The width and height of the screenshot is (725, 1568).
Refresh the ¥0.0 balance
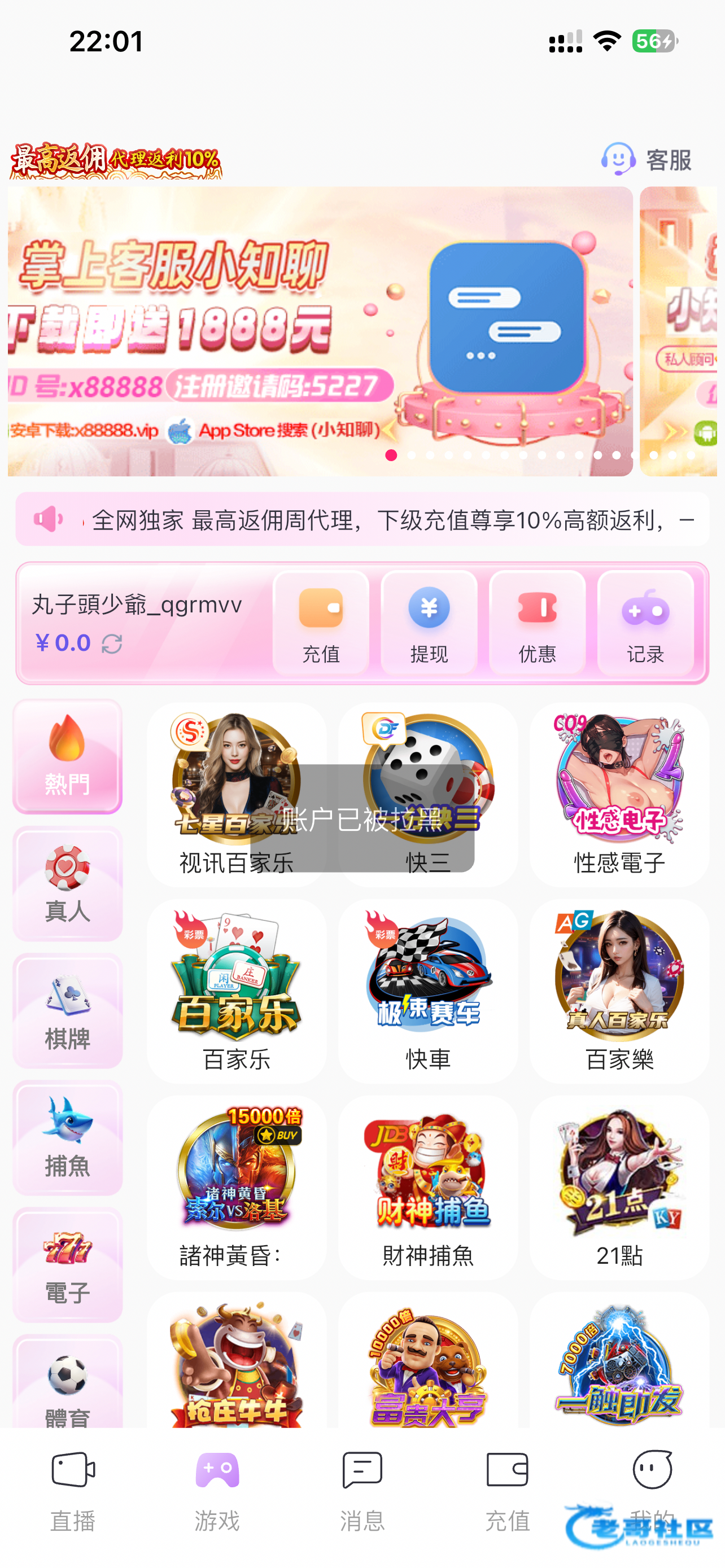click(112, 643)
